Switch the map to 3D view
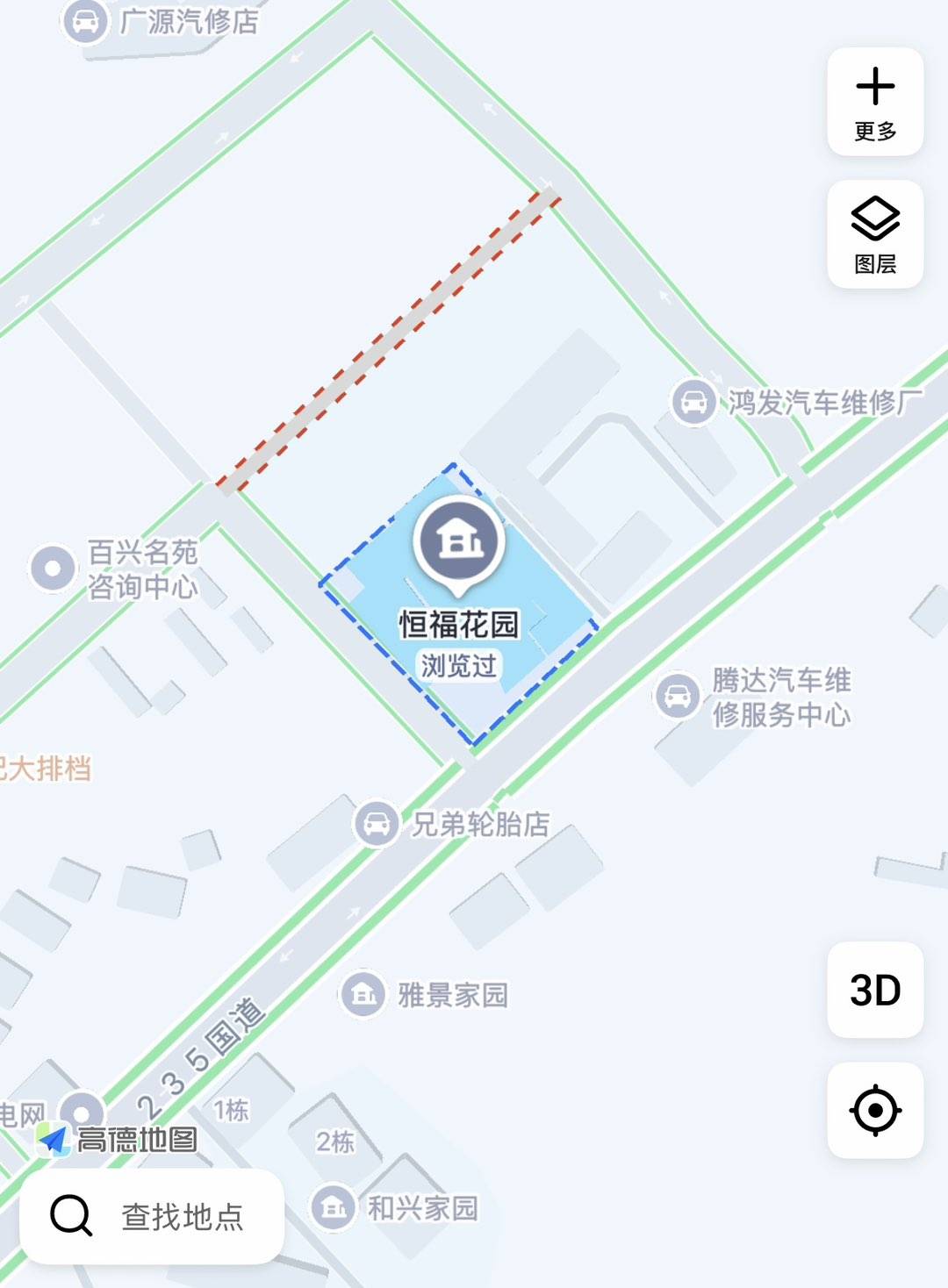The width and height of the screenshot is (948, 1288). point(875,990)
